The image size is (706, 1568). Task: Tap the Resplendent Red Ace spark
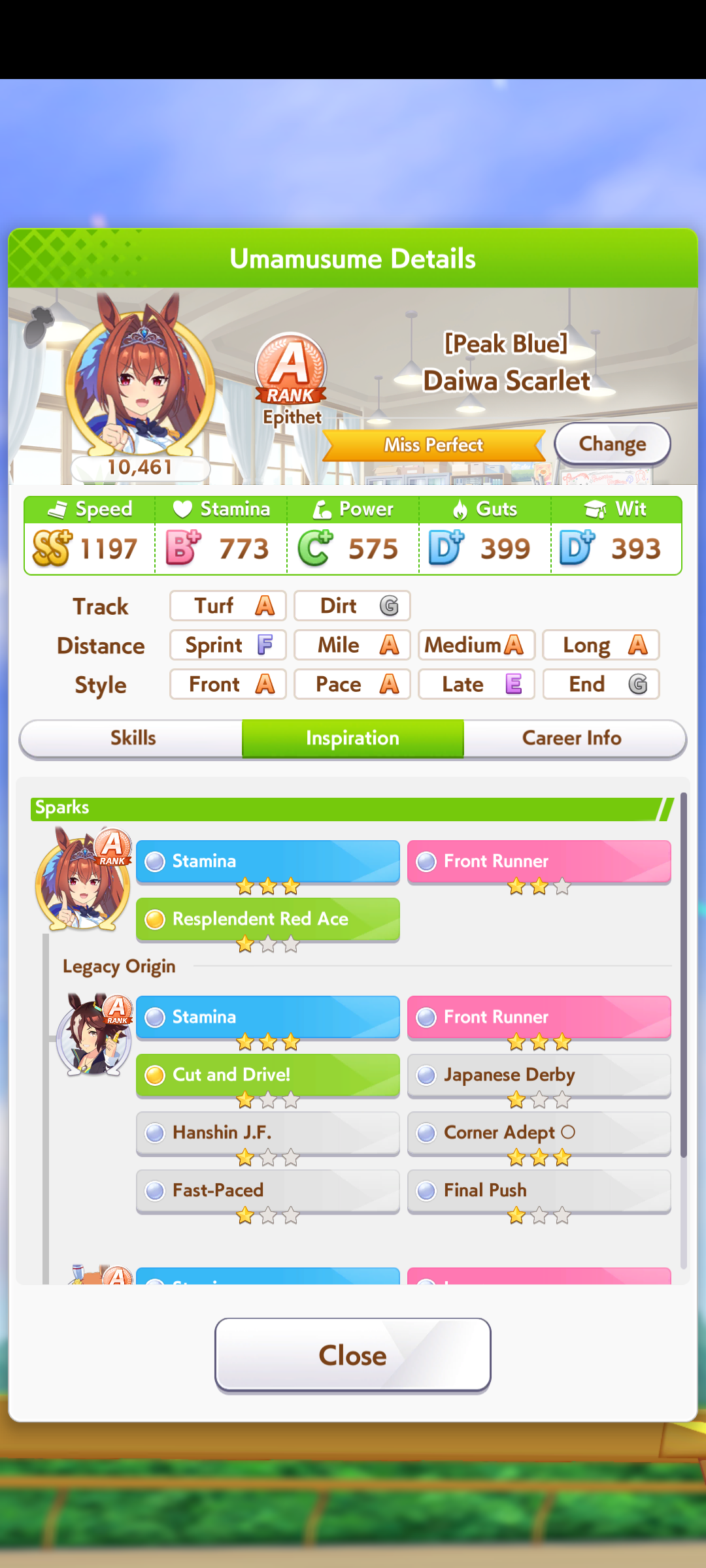[x=267, y=919]
